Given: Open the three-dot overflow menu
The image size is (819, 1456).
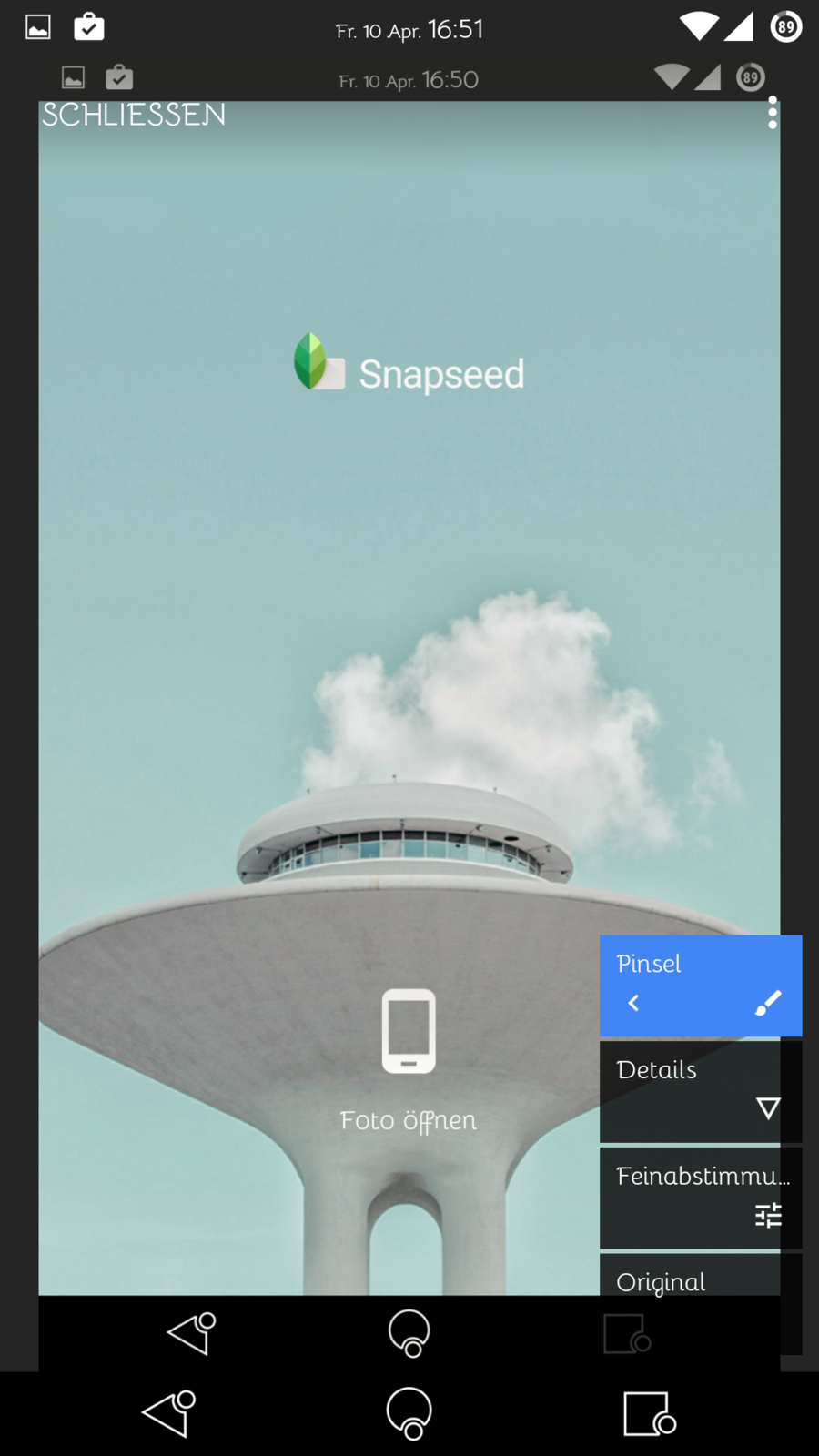Looking at the screenshot, I should [772, 114].
